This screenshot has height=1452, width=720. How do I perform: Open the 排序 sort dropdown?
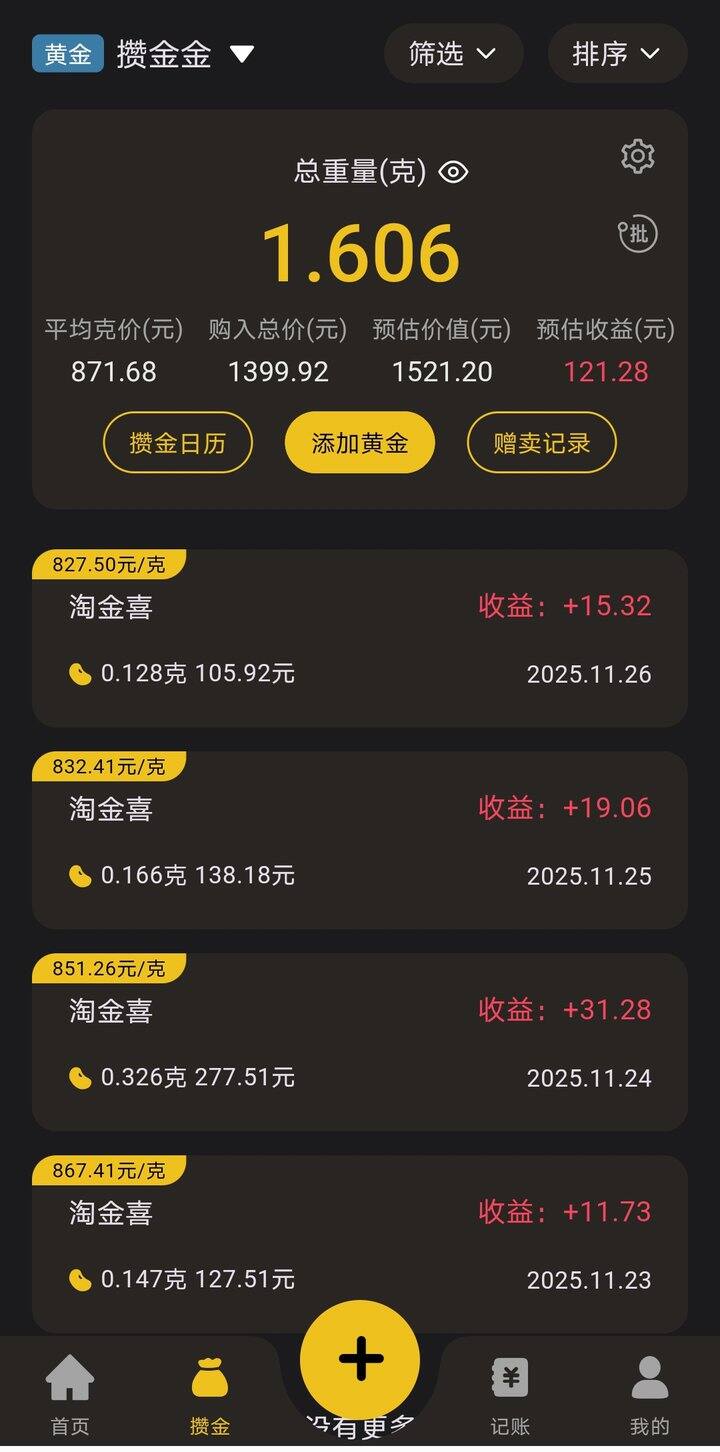tap(617, 54)
